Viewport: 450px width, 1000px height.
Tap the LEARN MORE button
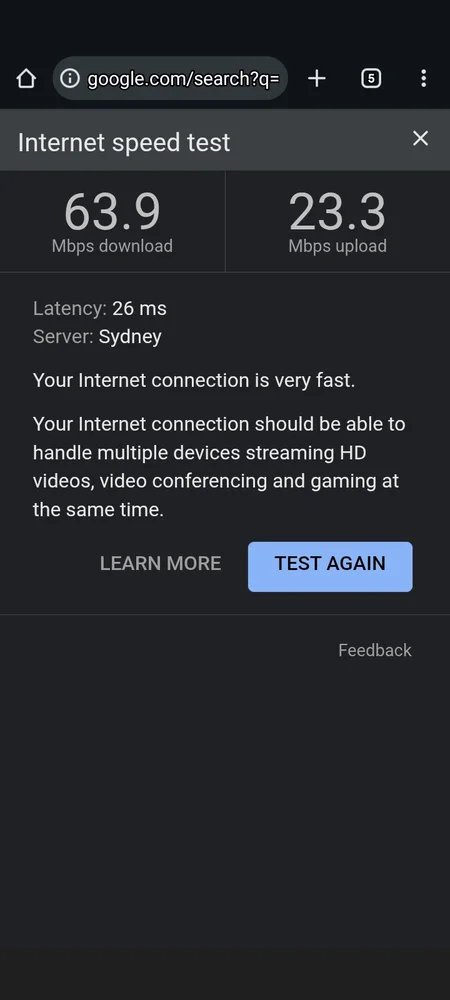point(161,564)
